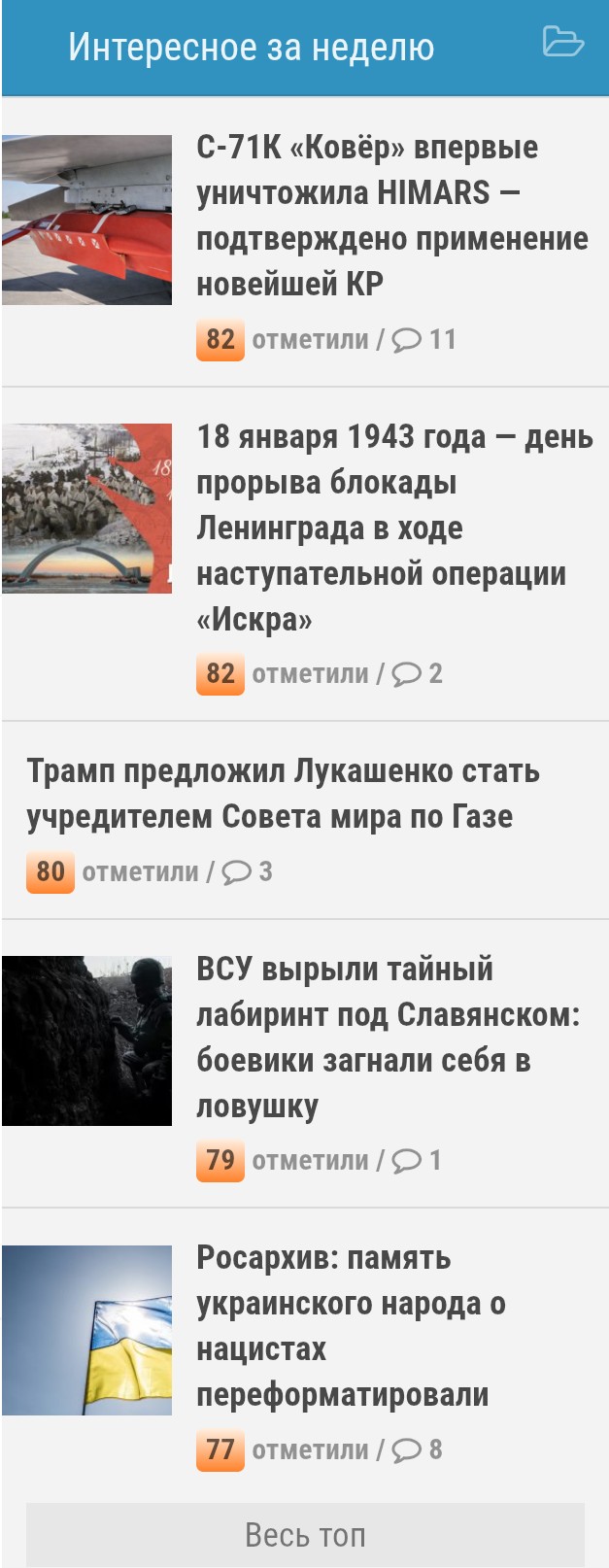Tap the missile photo thumbnail
Viewport: 609px width, 1568px height.
point(87,220)
